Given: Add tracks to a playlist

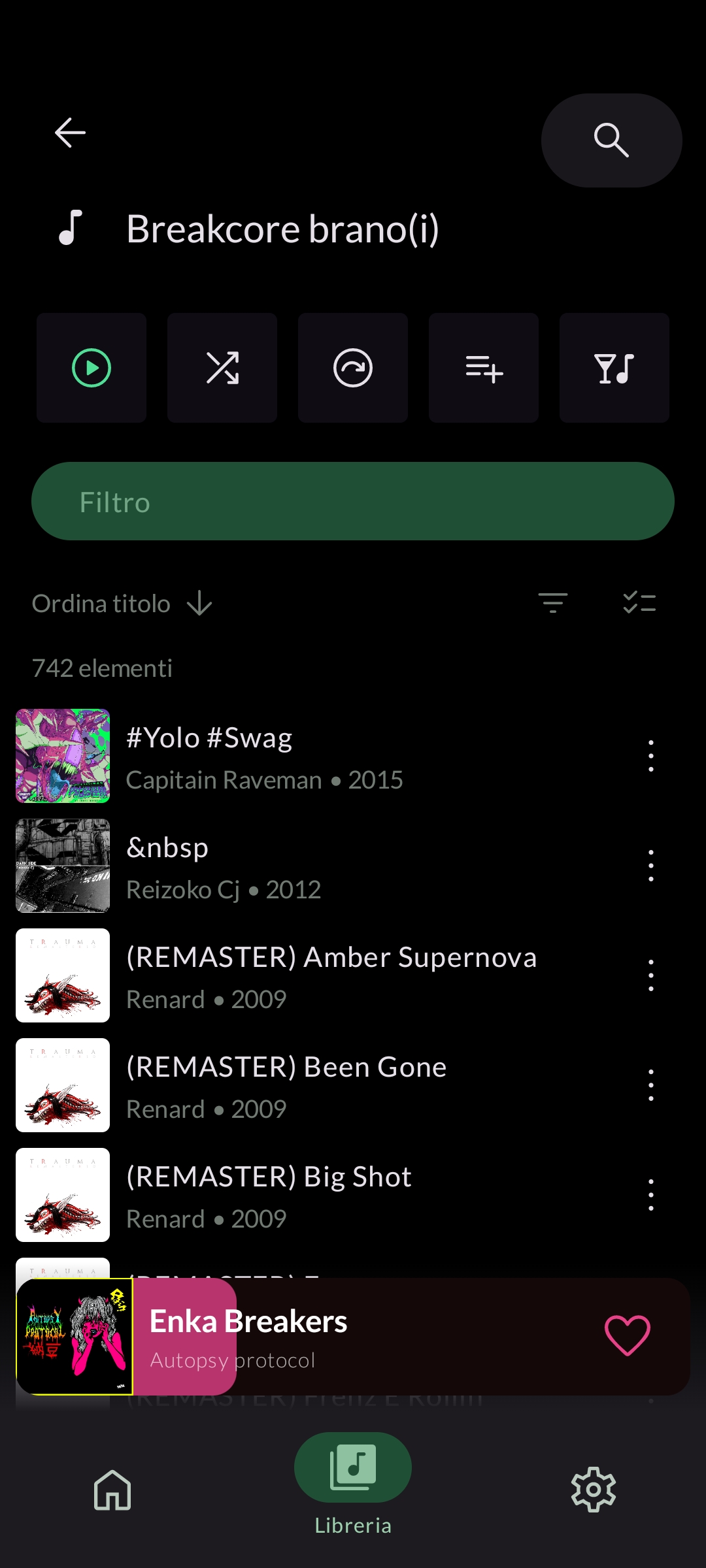Looking at the screenshot, I should [x=484, y=368].
